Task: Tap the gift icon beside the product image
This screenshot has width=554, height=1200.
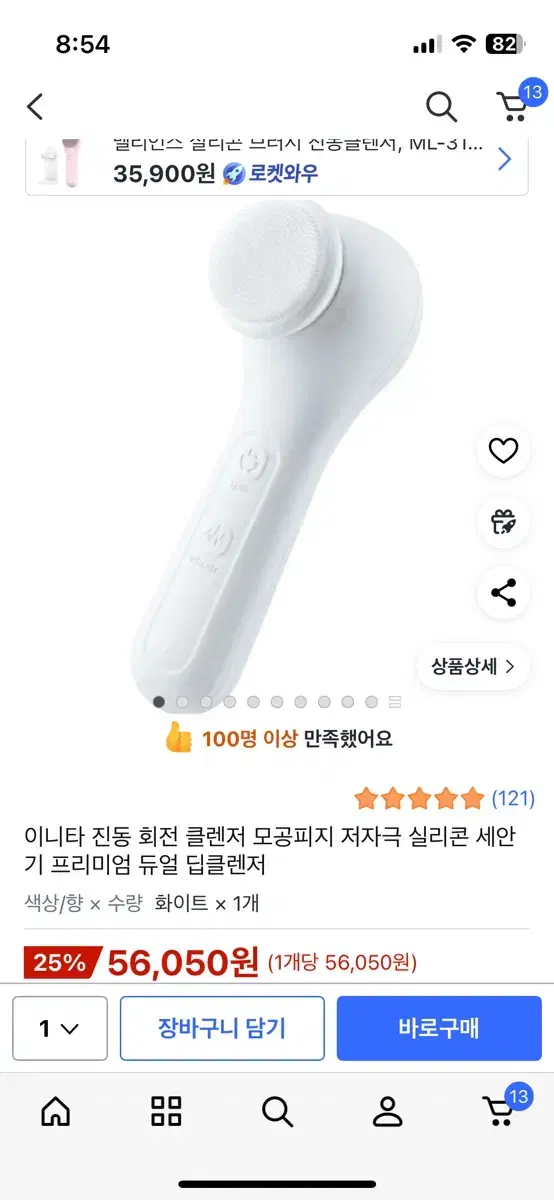Action: [x=503, y=522]
